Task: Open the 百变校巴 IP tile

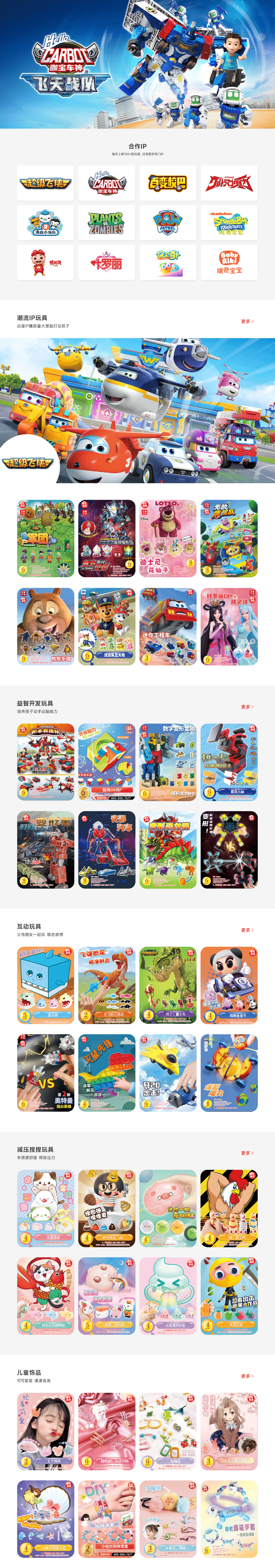Action: [x=168, y=183]
